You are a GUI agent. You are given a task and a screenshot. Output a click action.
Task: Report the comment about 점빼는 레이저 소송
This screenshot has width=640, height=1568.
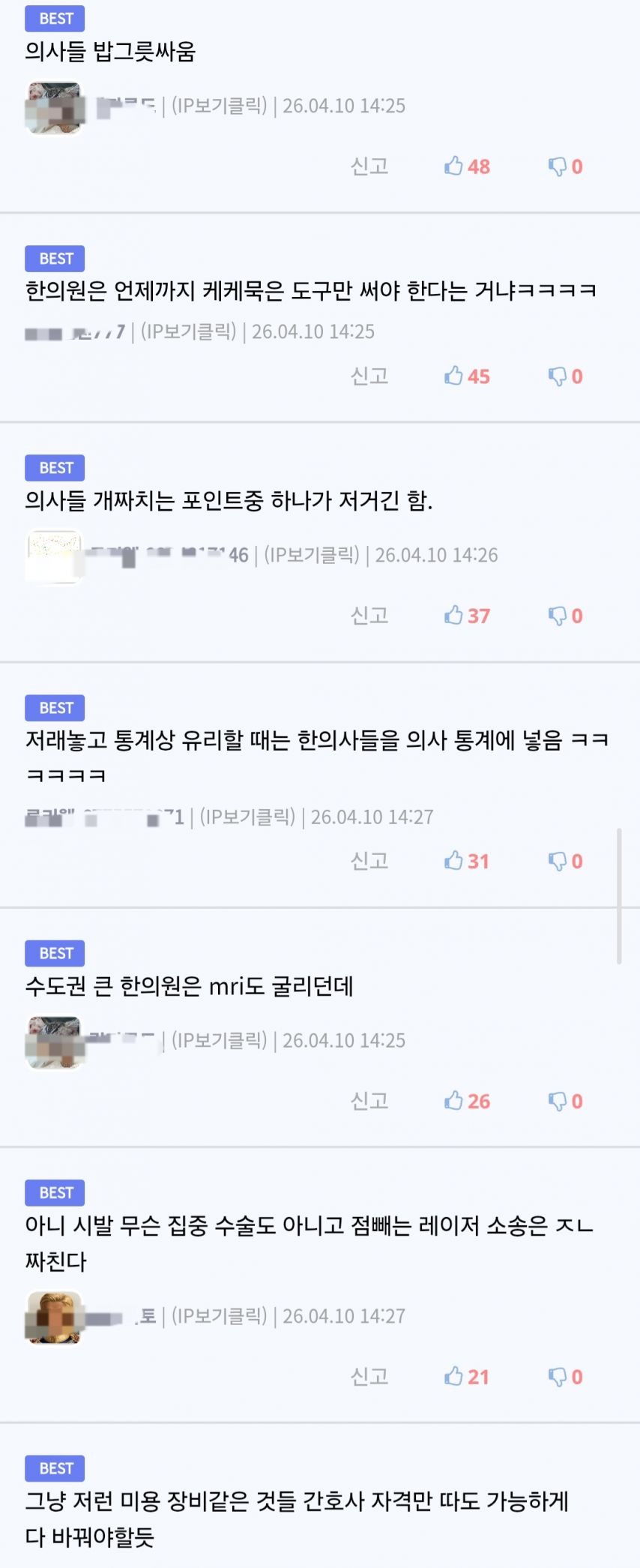coord(369,1377)
